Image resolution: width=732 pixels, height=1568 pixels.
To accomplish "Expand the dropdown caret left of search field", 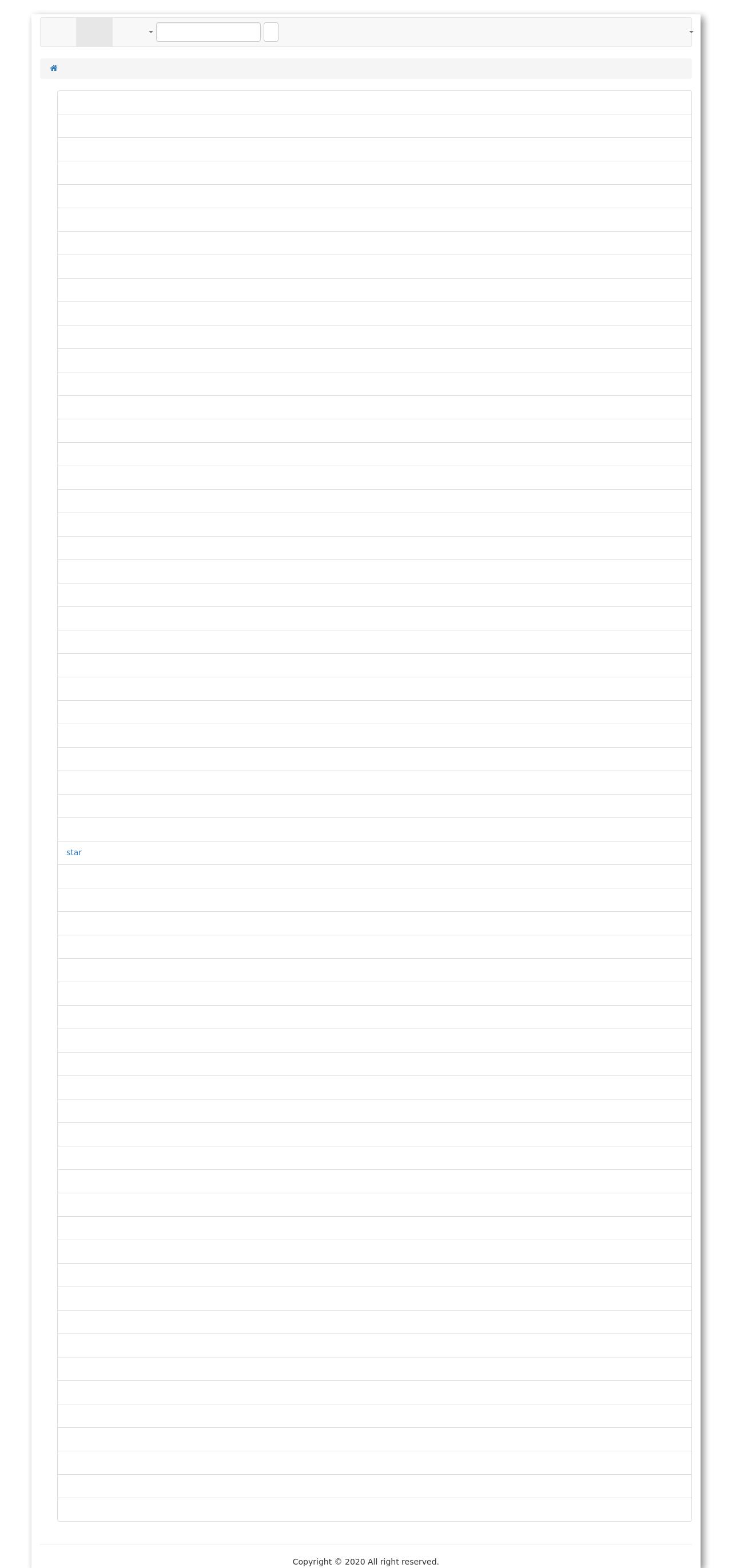I will click(x=151, y=32).
